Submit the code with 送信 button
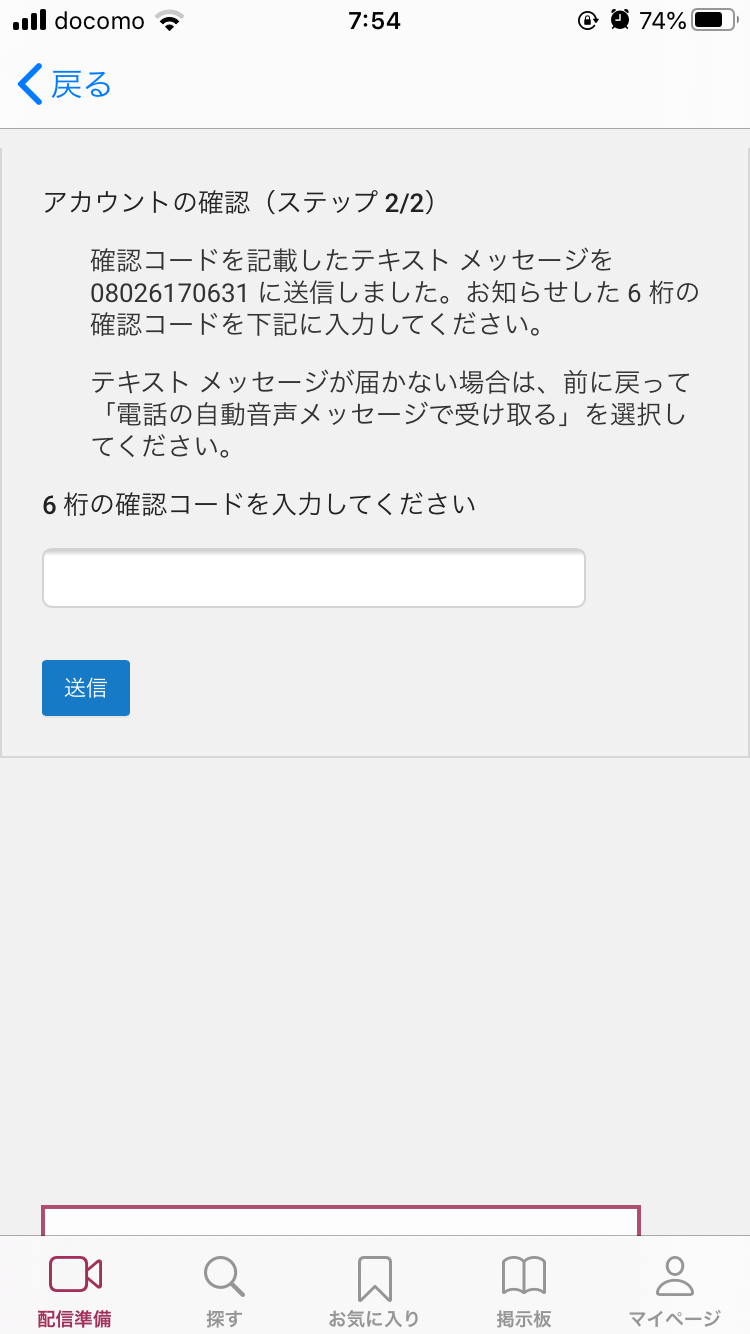This screenshot has width=750, height=1334. [86, 688]
